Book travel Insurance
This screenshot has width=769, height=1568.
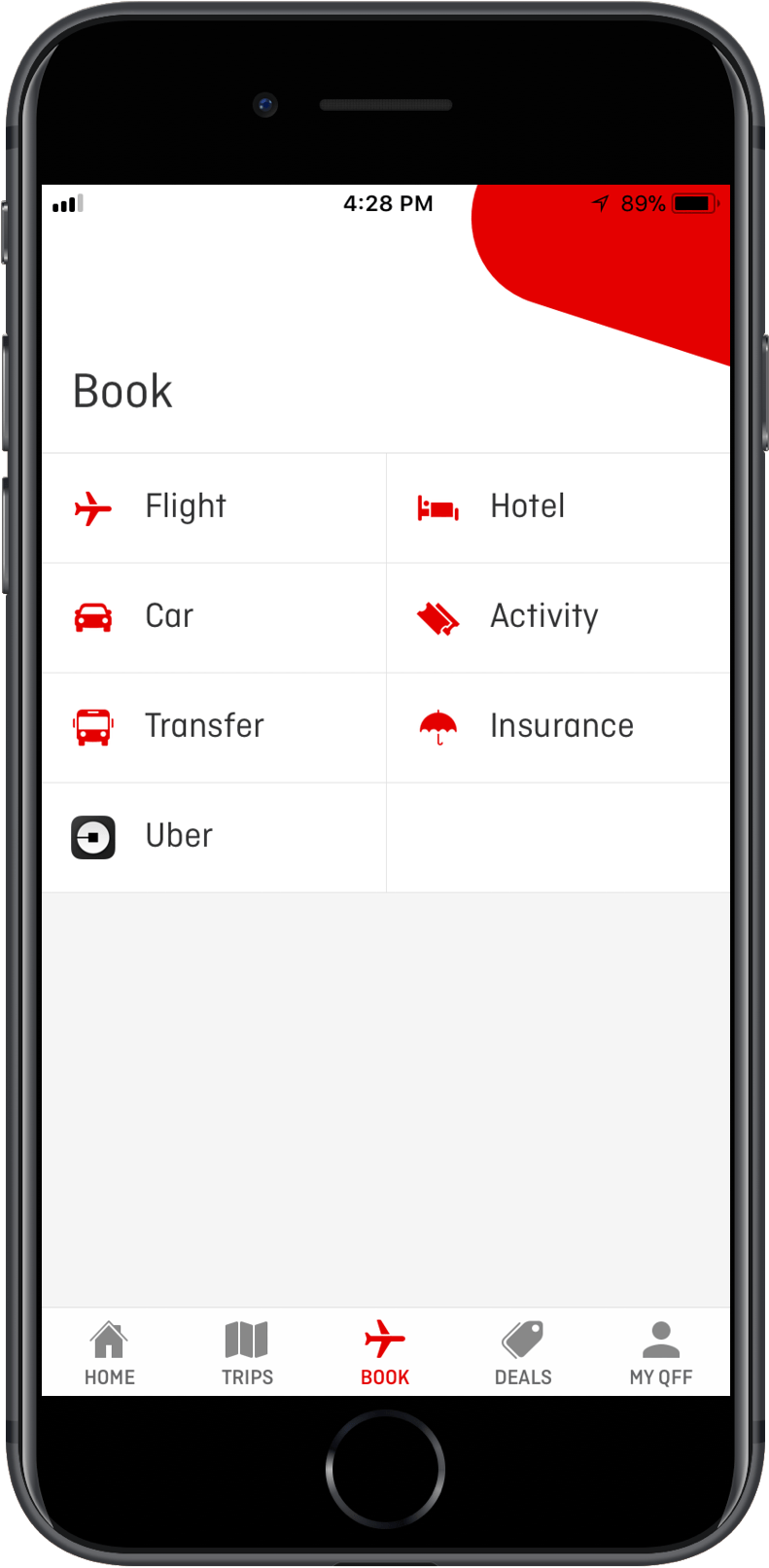[562, 726]
